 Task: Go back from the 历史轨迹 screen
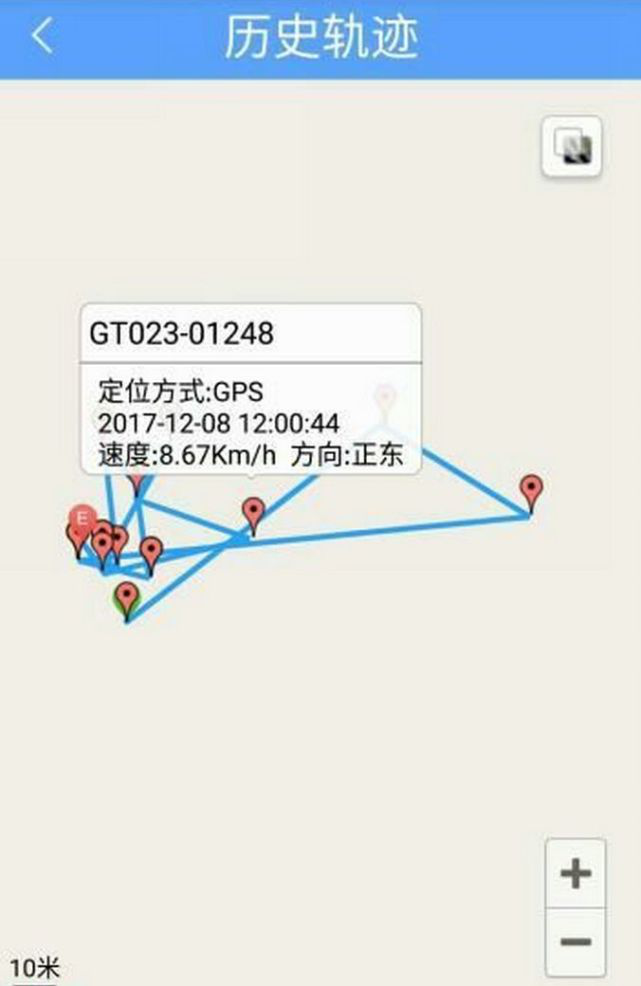click(x=41, y=37)
